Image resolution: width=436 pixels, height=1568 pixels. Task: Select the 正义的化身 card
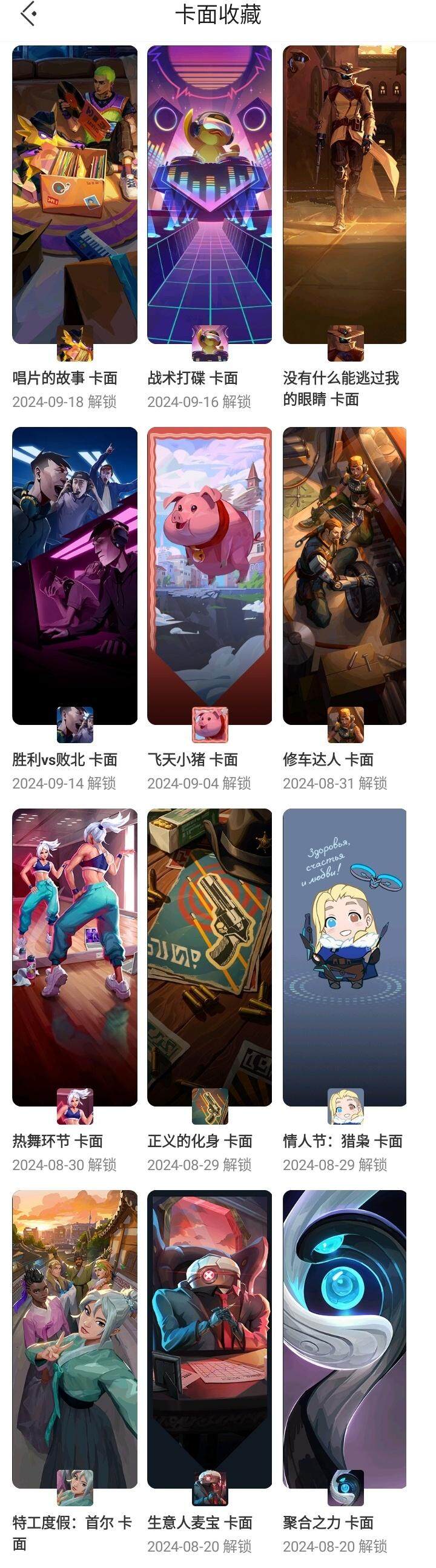click(x=210, y=957)
